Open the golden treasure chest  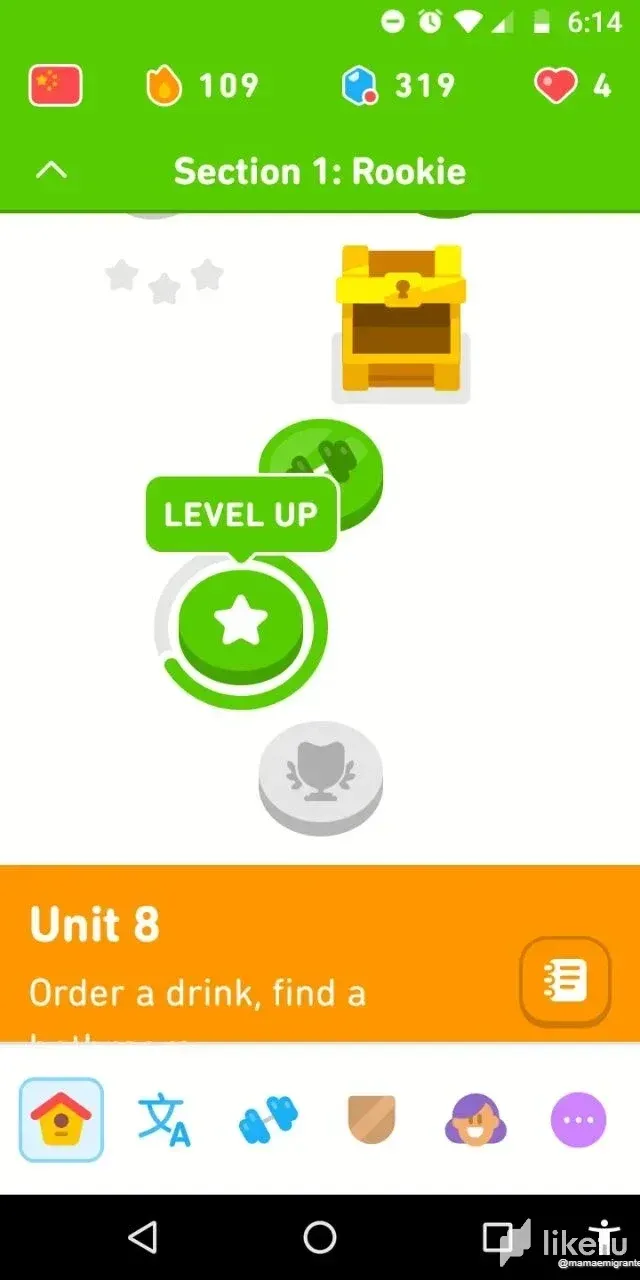coord(401,320)
